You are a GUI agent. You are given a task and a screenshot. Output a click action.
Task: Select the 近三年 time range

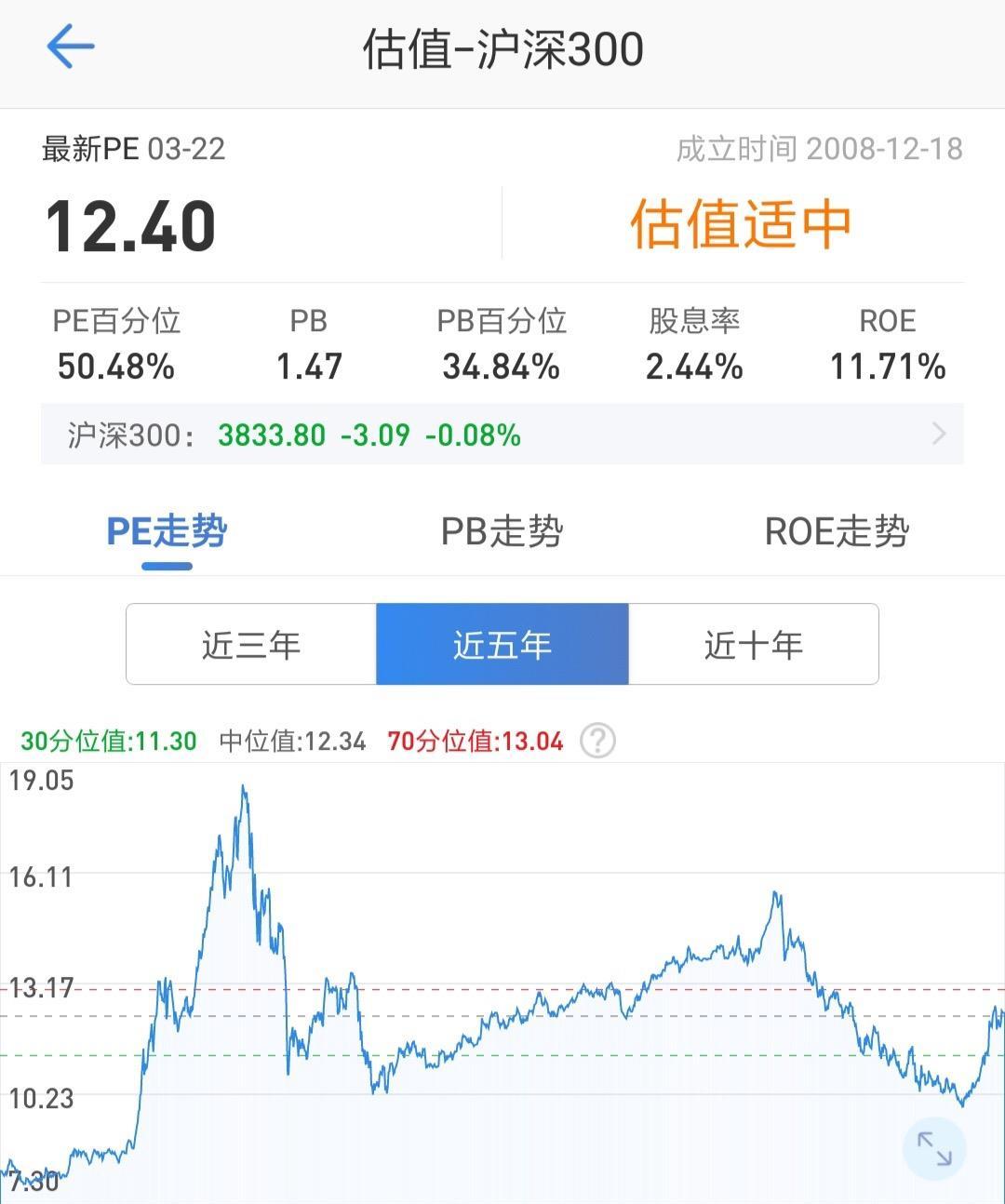point(249,644)
